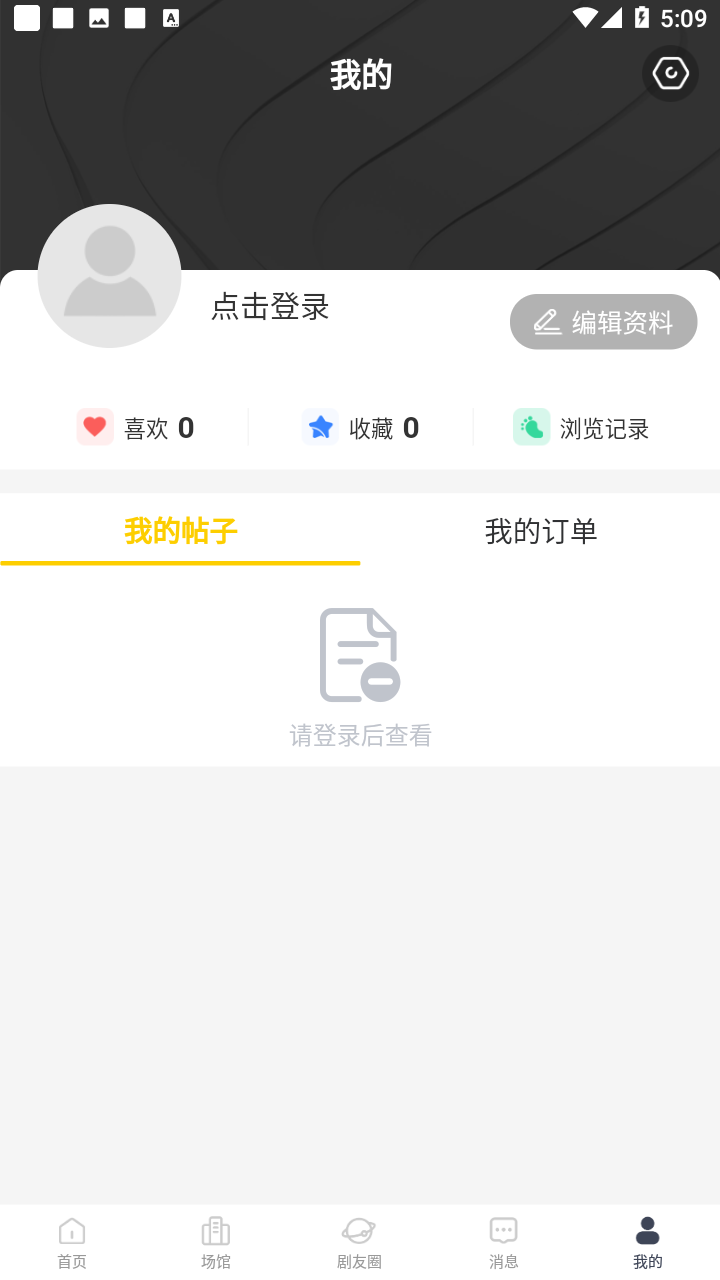This screenshot has height=1280, width=720.
Task: Open 浏览记录 via the footprint icon
Action: [531, 427]
